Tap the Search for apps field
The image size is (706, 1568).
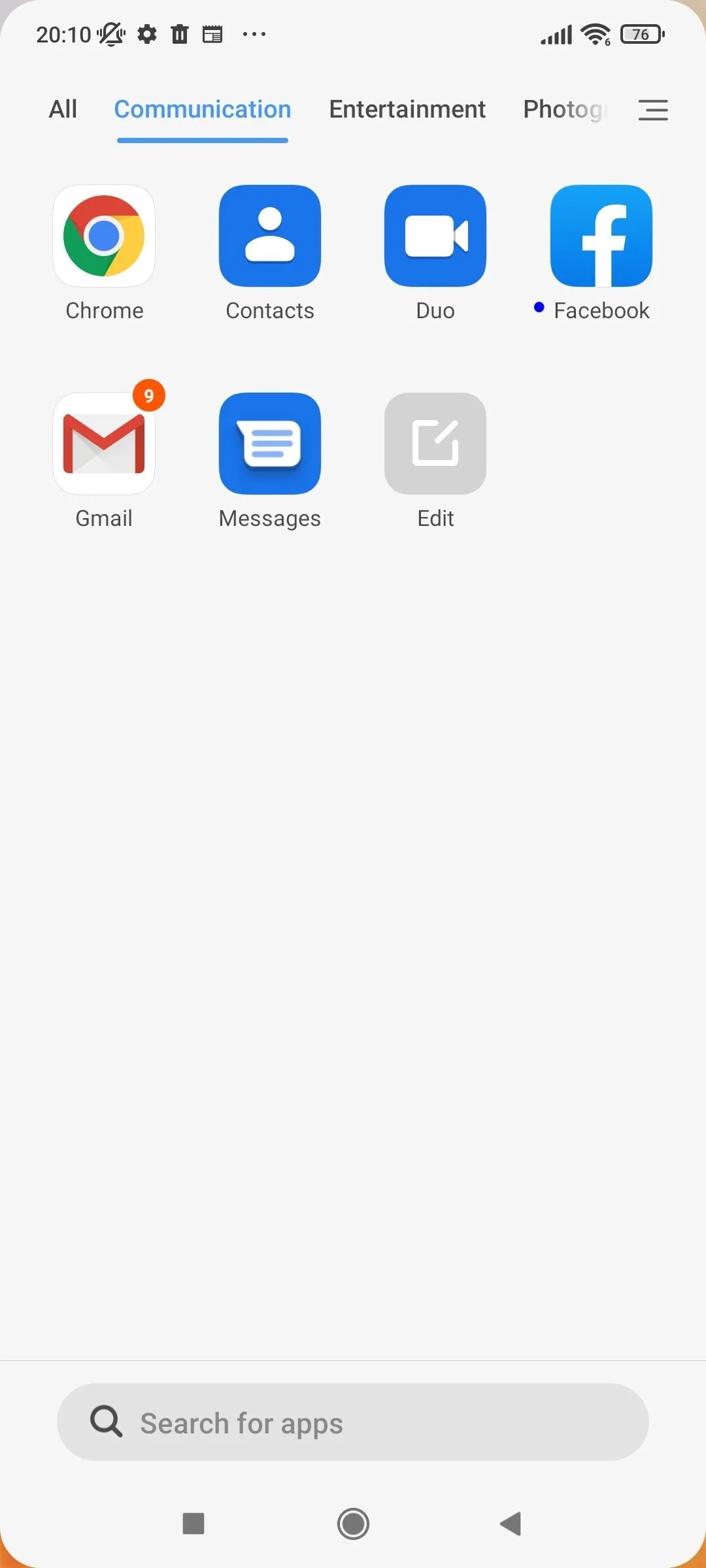tap(353, 1422)
